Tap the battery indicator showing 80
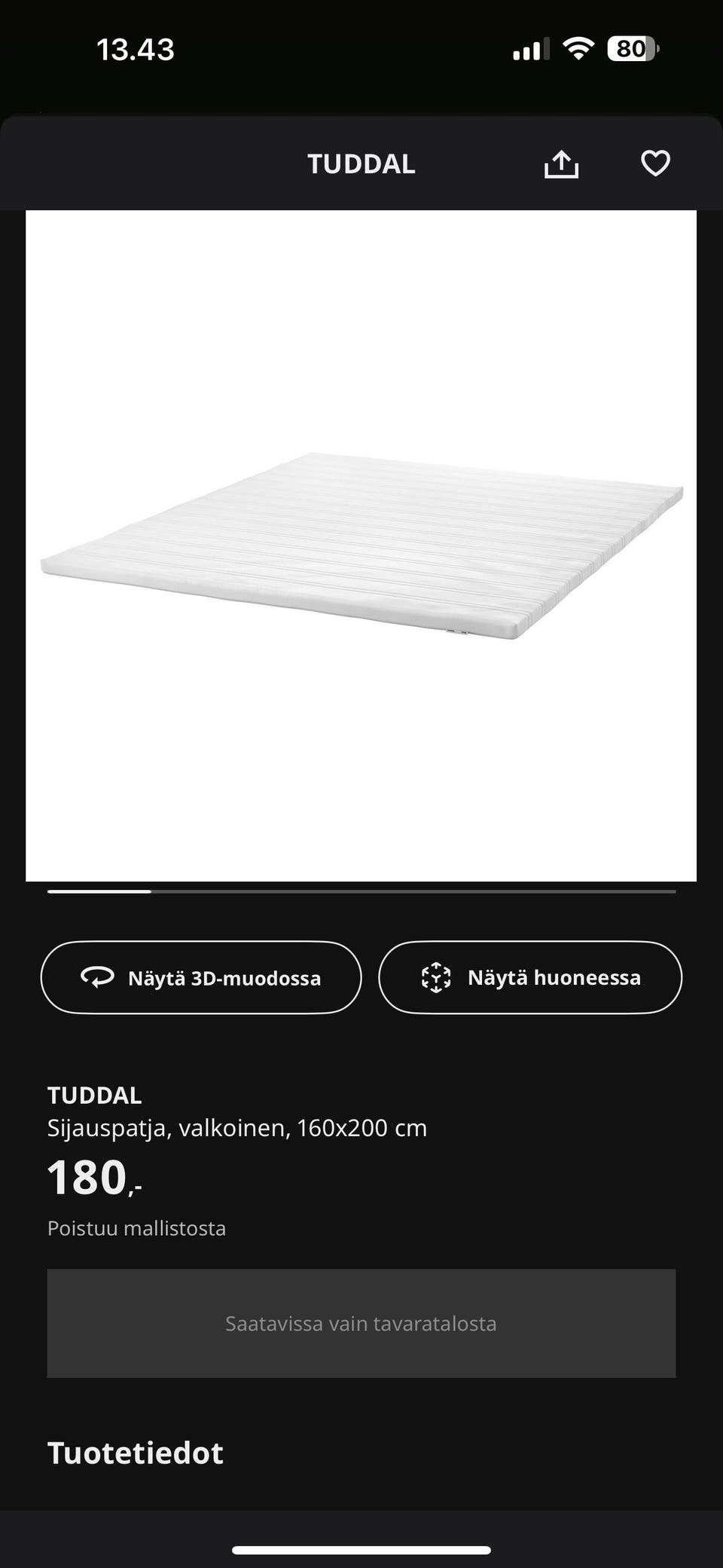Viewport: 723px width, 1568px height. [630, 47]
